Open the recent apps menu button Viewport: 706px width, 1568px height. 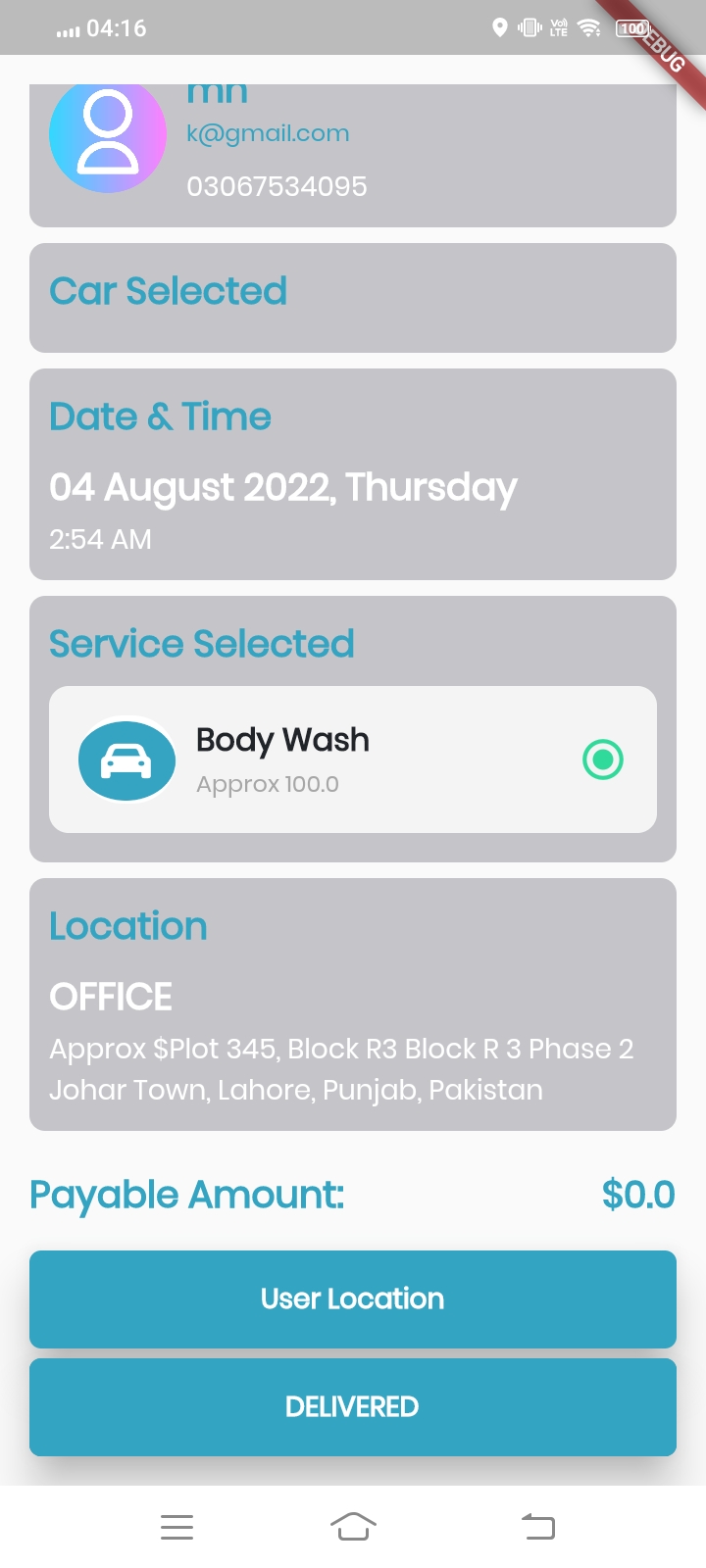176,1525
